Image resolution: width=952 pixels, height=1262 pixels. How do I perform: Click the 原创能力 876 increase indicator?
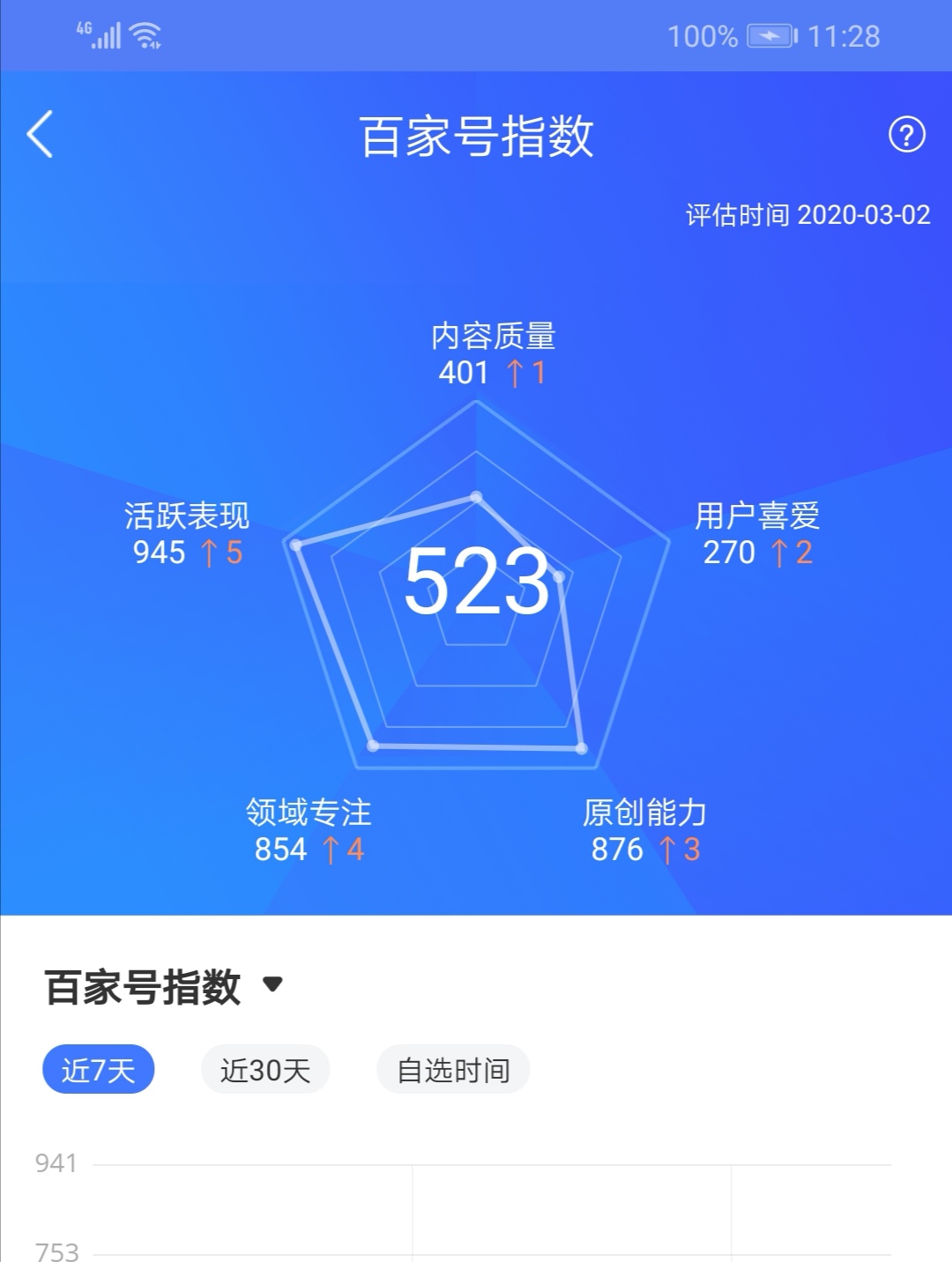tap(678, 850)
